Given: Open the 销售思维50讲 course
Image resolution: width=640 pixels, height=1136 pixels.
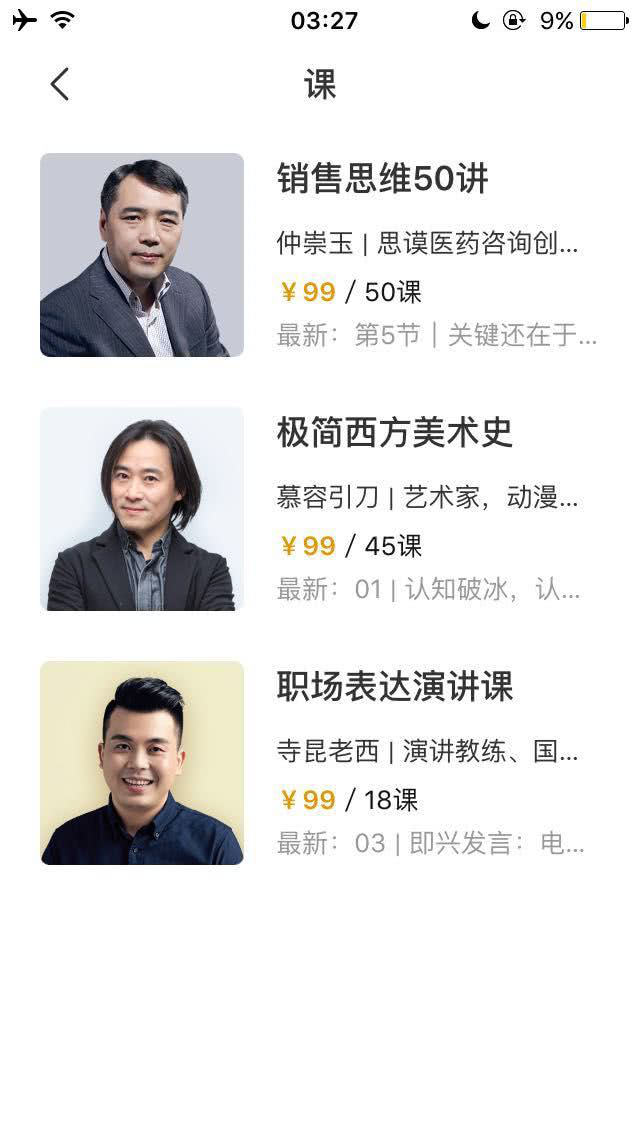Looking at the screenshot, I should tap(382, 180).
